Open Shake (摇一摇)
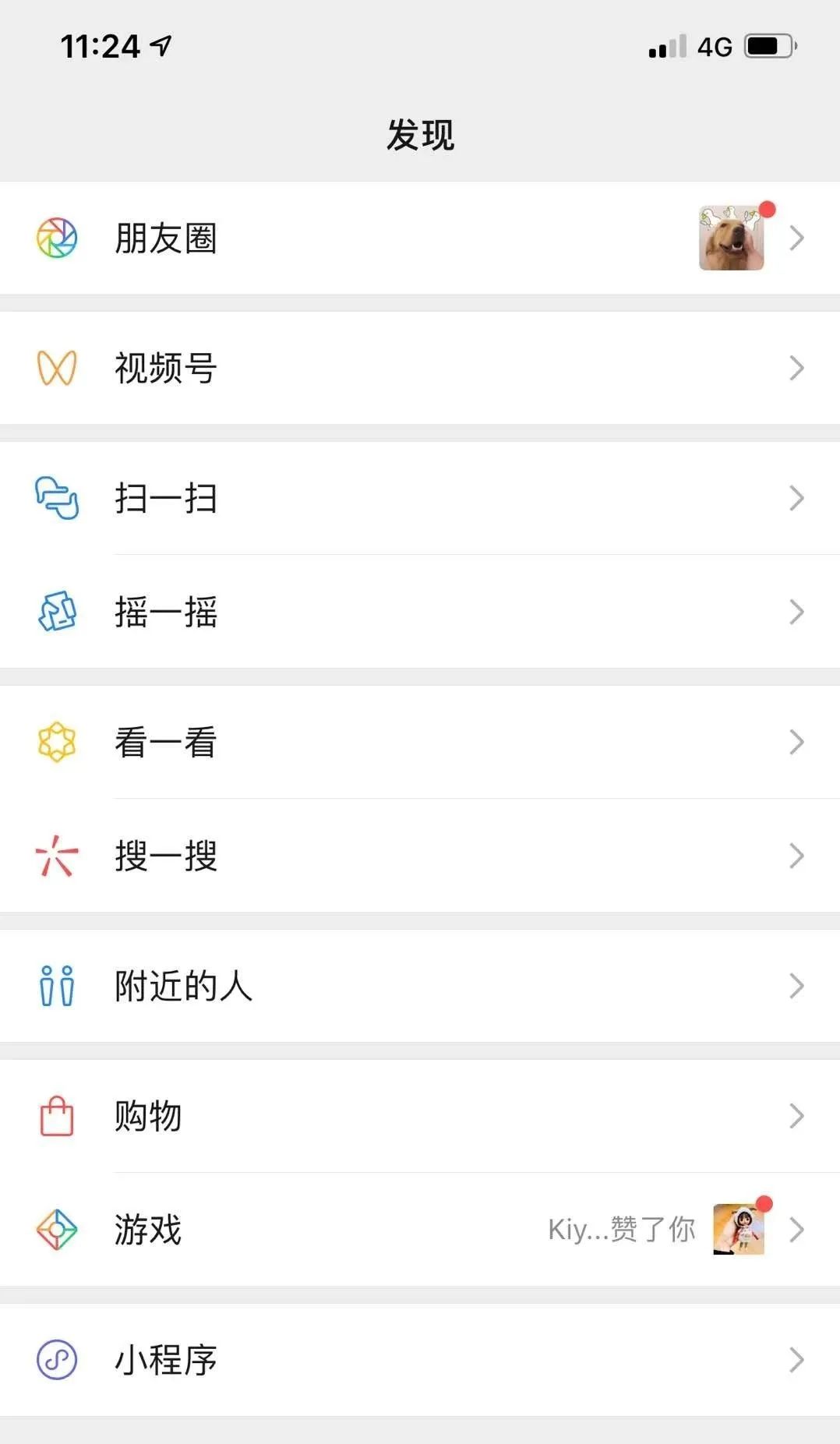Screen dimensions: 840x1444 coord(164,613)
